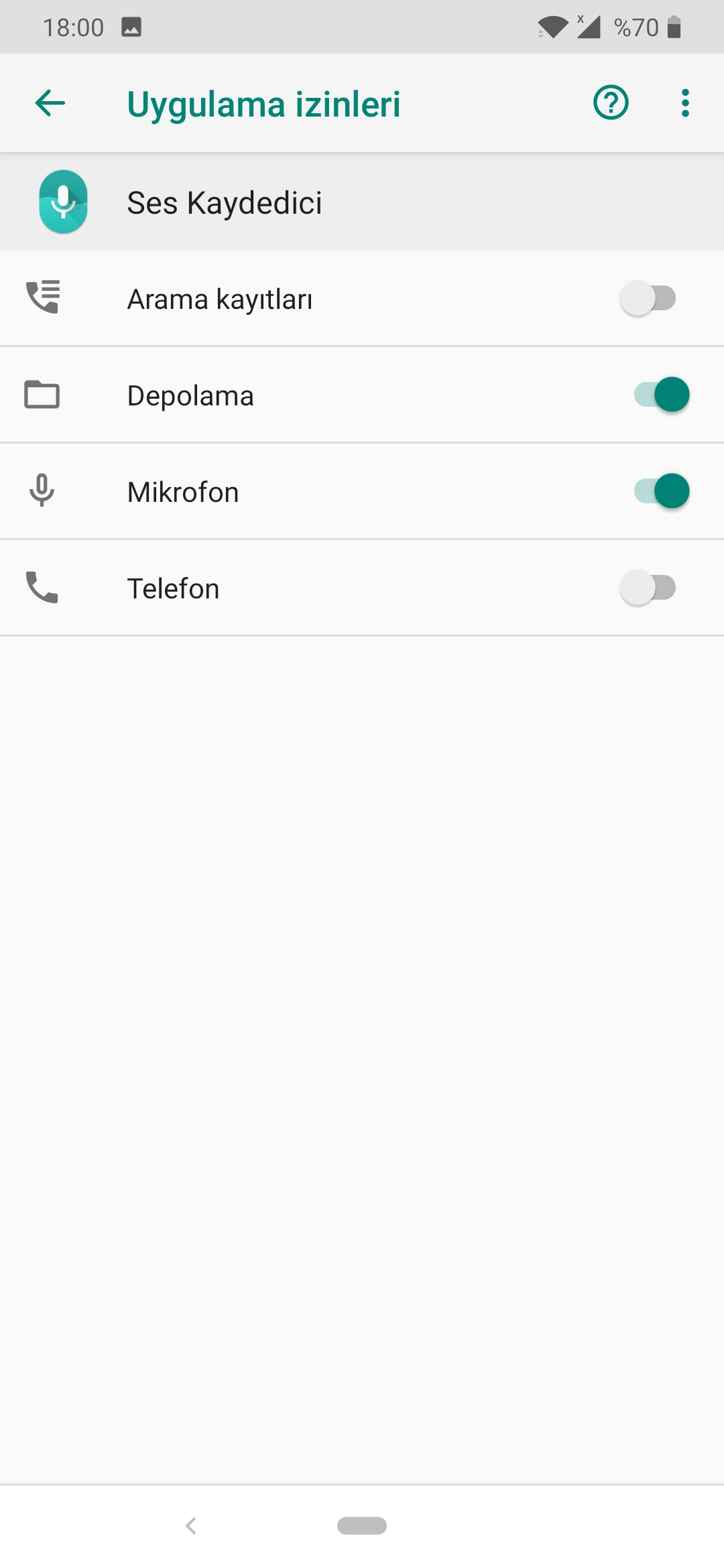The height and width of the screenshot is (1568, 724).
Task: Open the three-dot overflow menu
Action: (x=685, y=103)
